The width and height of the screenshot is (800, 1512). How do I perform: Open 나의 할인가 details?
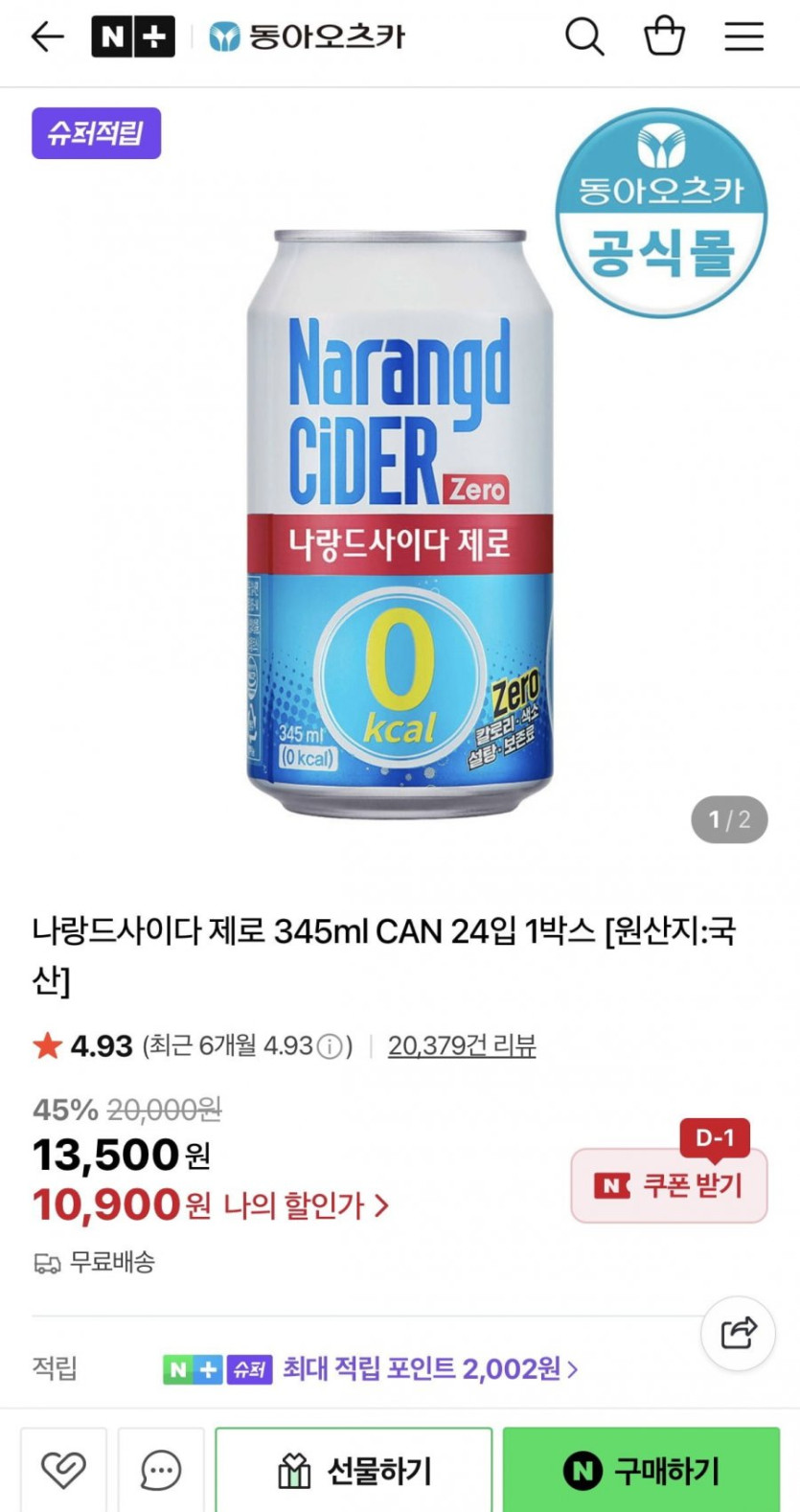[306, 1205]
